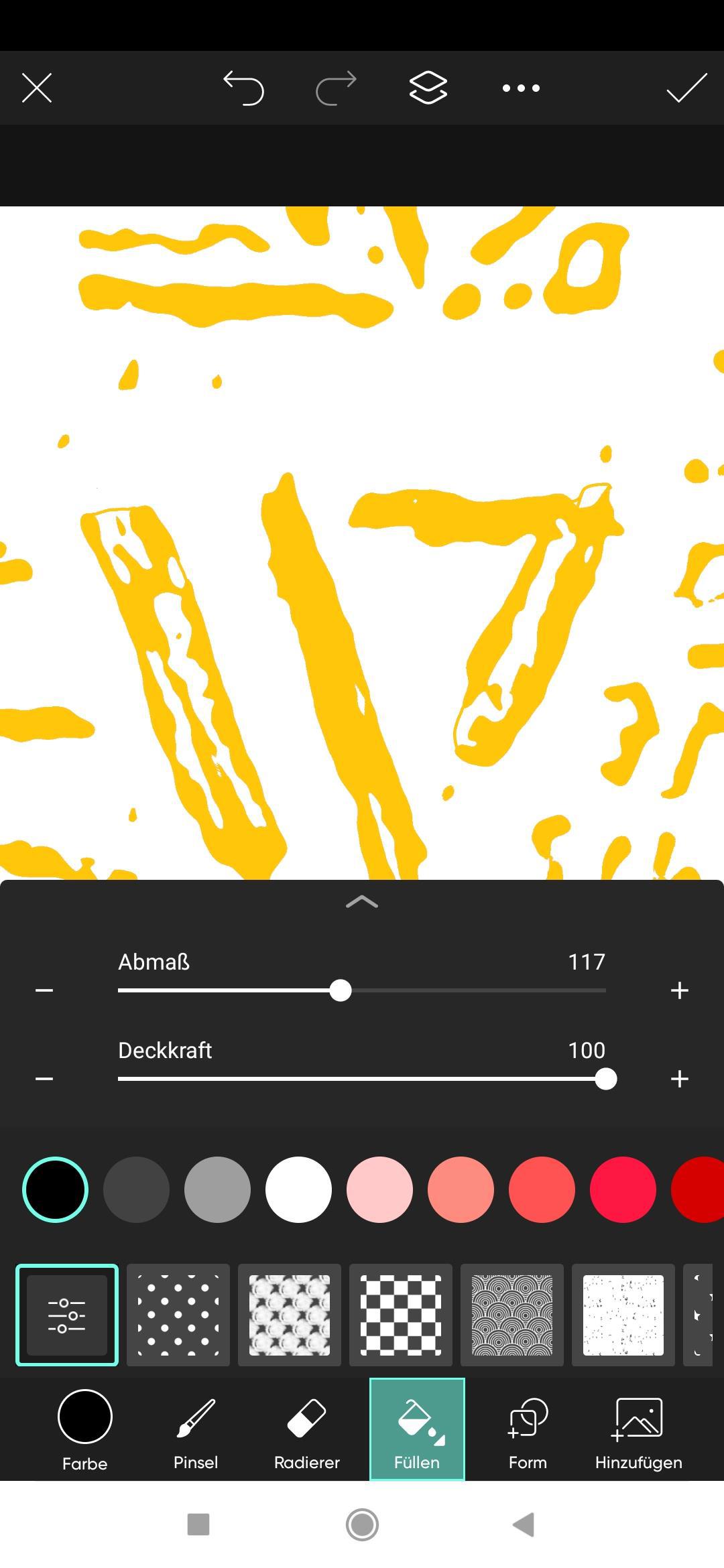Decrease the Deckkraft value

44,1079
